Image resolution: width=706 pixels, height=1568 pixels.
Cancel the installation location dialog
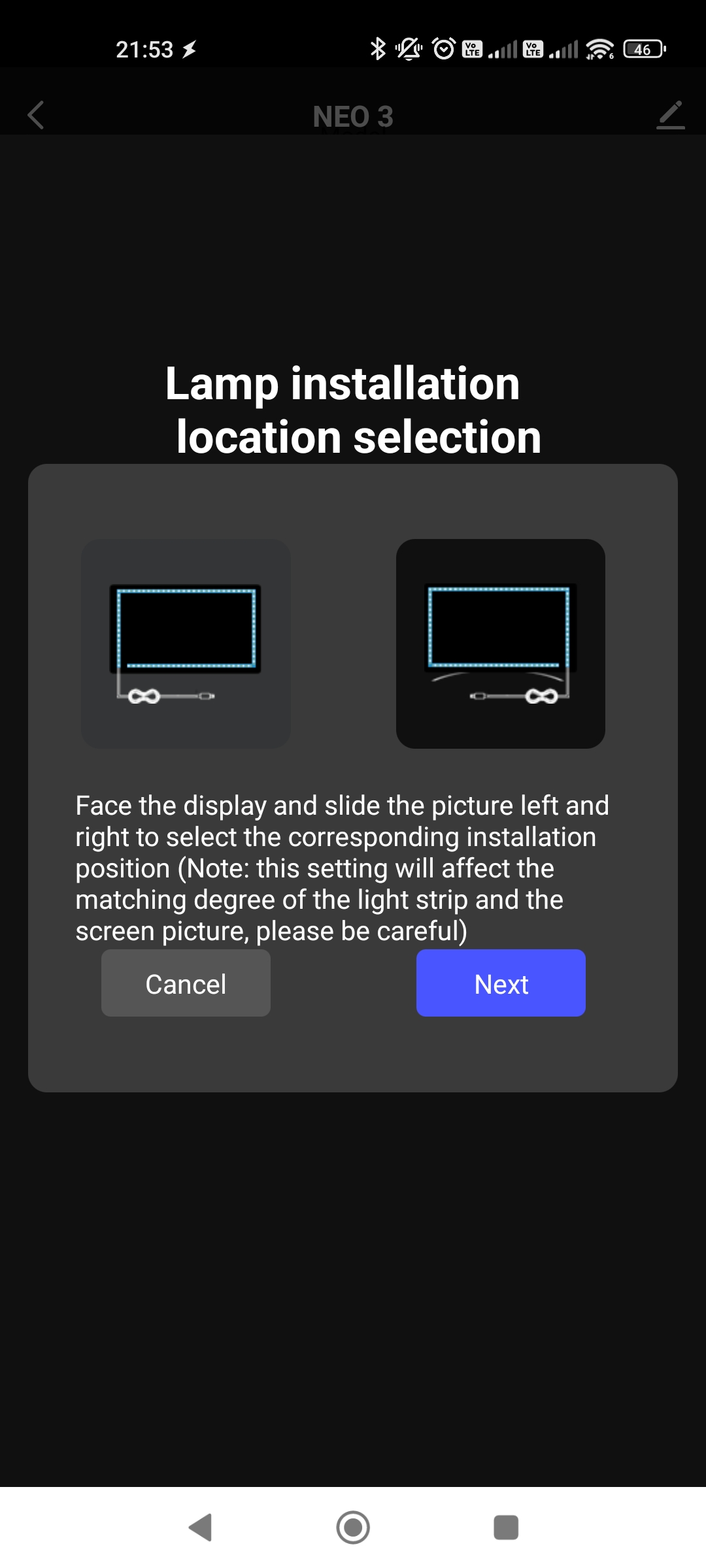point(186,983)
